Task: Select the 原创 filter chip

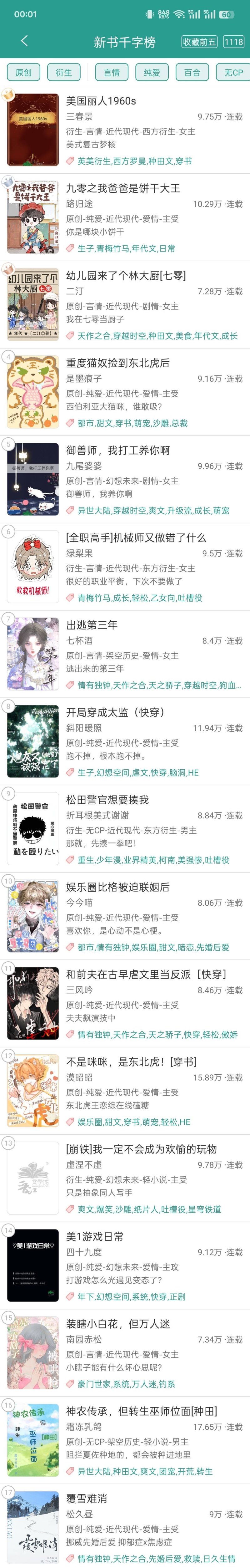Action: [23, 73]
